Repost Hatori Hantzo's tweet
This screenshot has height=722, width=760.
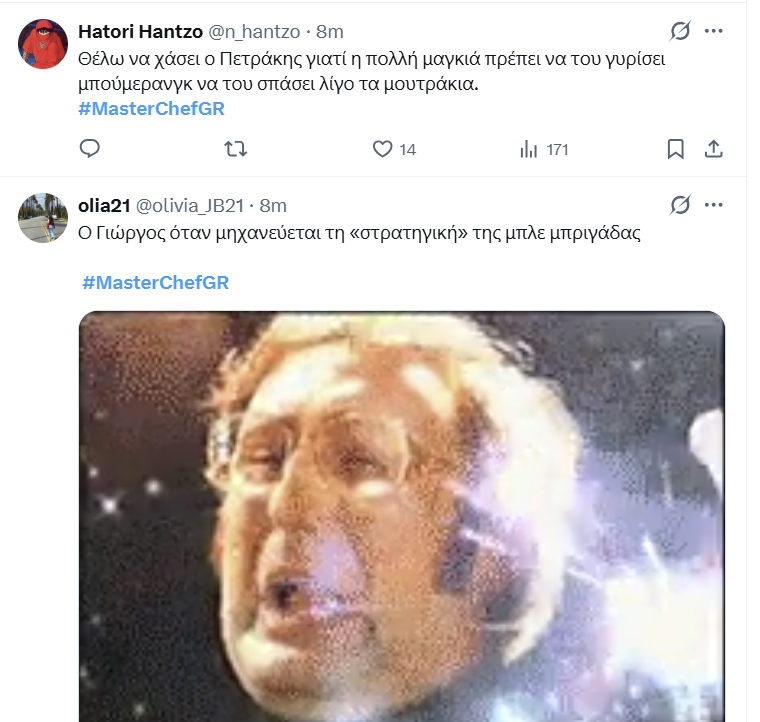click(x=234, y=149)
